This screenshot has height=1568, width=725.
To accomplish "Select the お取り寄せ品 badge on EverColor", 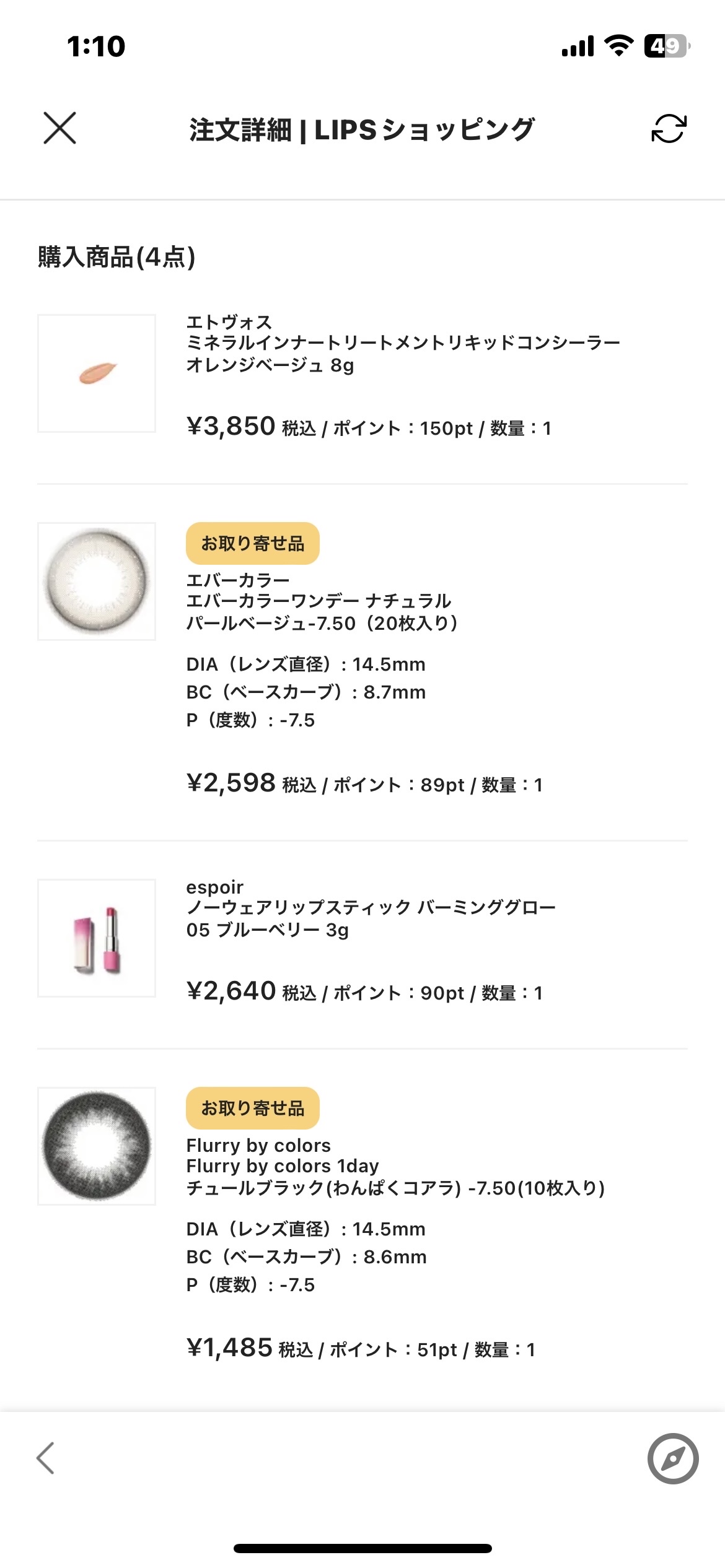I will 252,543.
